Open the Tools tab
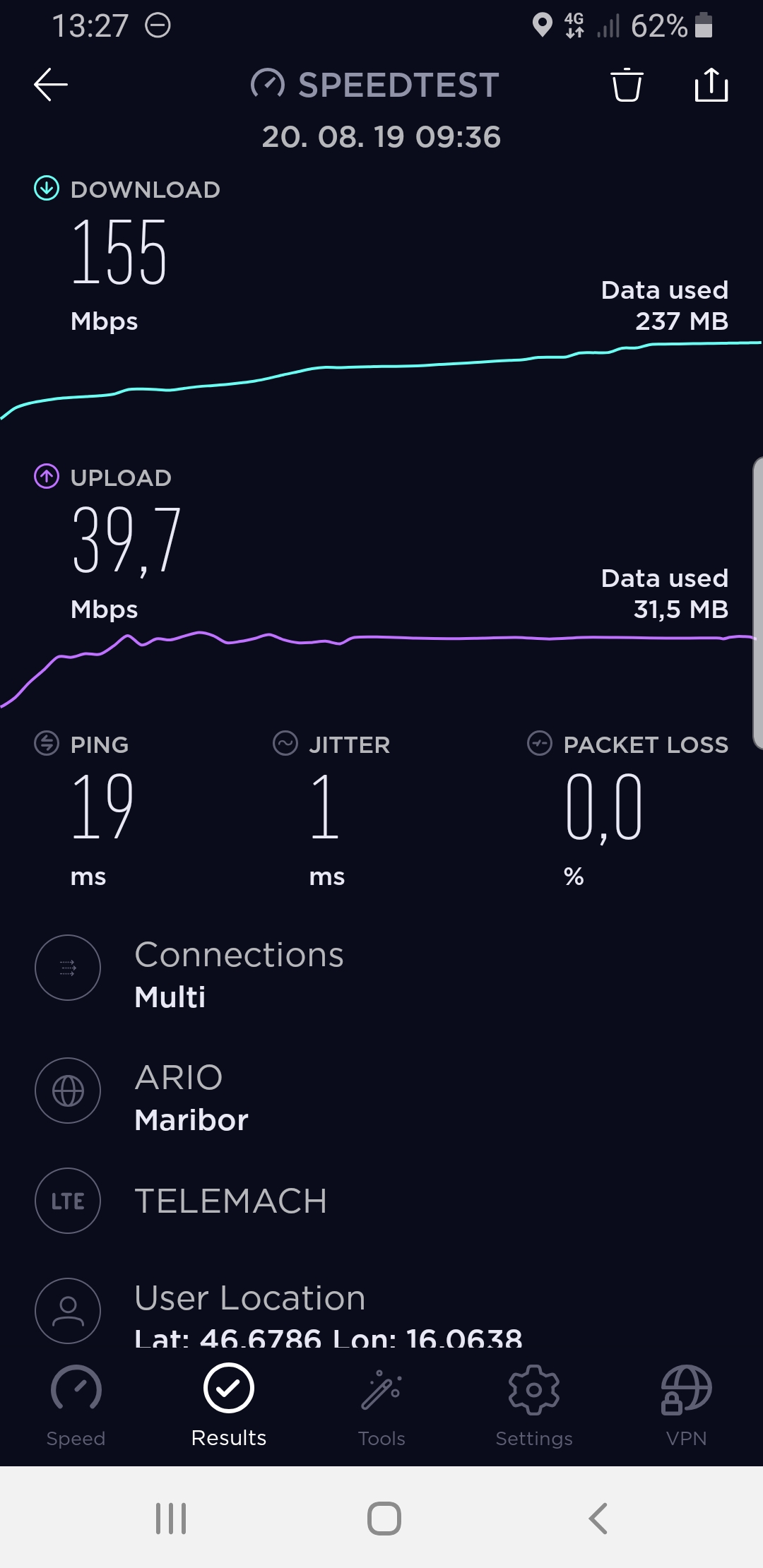The height and width of the screenshot is (1568, 763). point(381,1406)
